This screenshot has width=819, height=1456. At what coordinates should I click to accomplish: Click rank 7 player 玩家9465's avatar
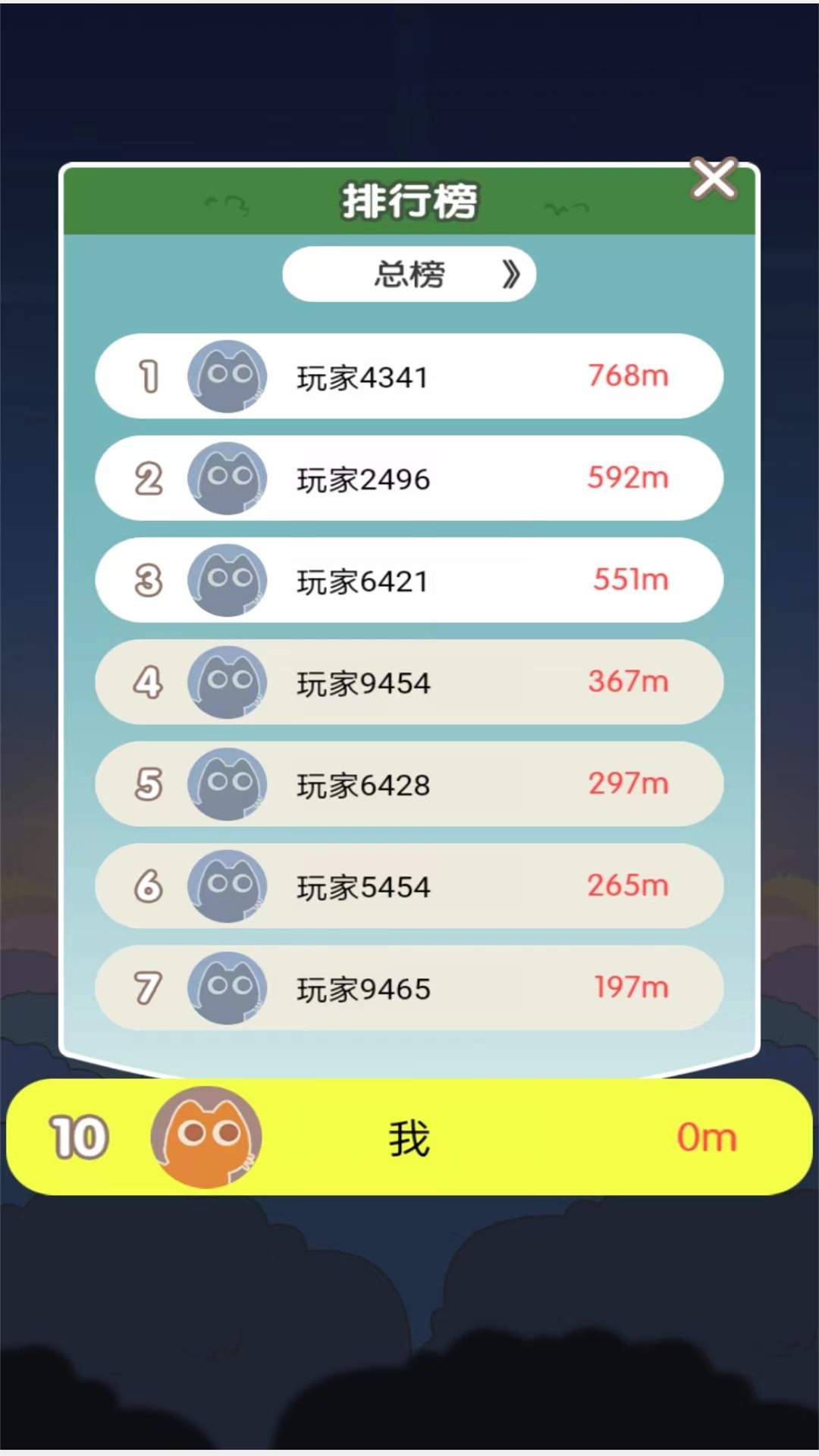(227, 989)
